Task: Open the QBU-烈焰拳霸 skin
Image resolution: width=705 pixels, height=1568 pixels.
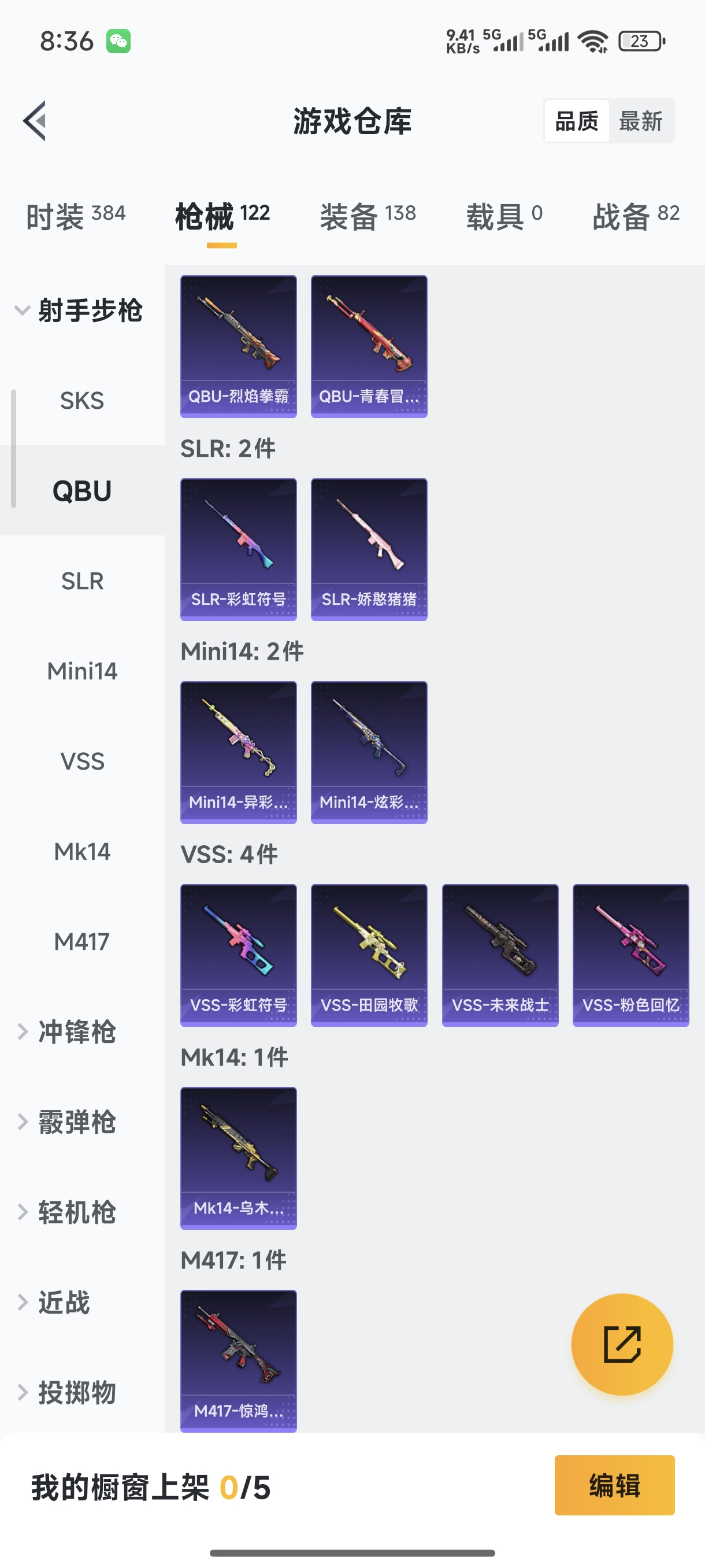Action: point(239,346)
